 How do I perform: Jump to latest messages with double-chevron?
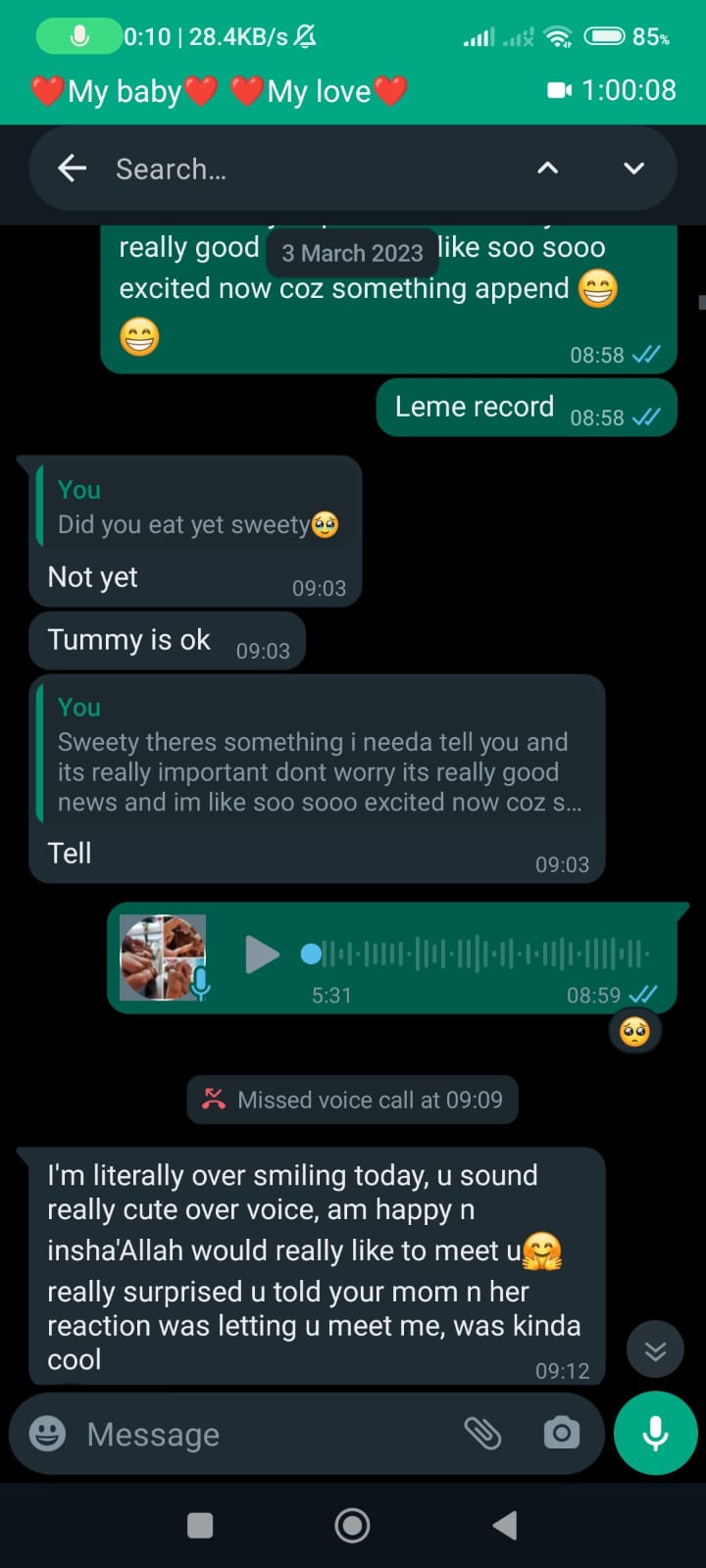tap(655, 1351)
